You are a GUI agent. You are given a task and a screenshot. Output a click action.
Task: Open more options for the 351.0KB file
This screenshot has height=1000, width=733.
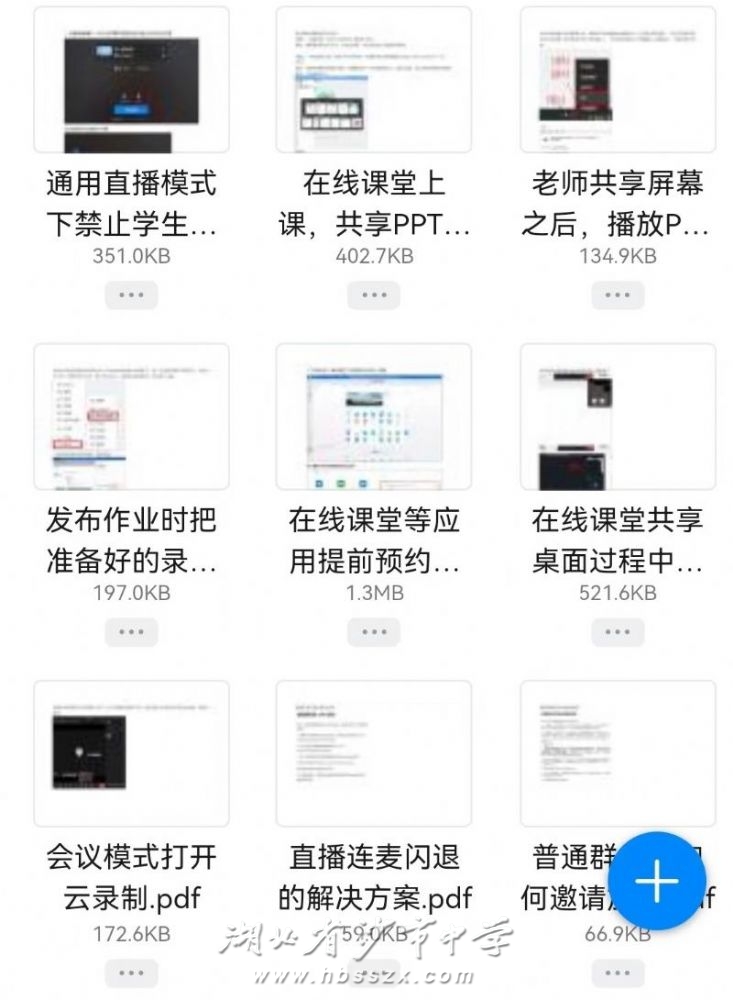[131, 295]
